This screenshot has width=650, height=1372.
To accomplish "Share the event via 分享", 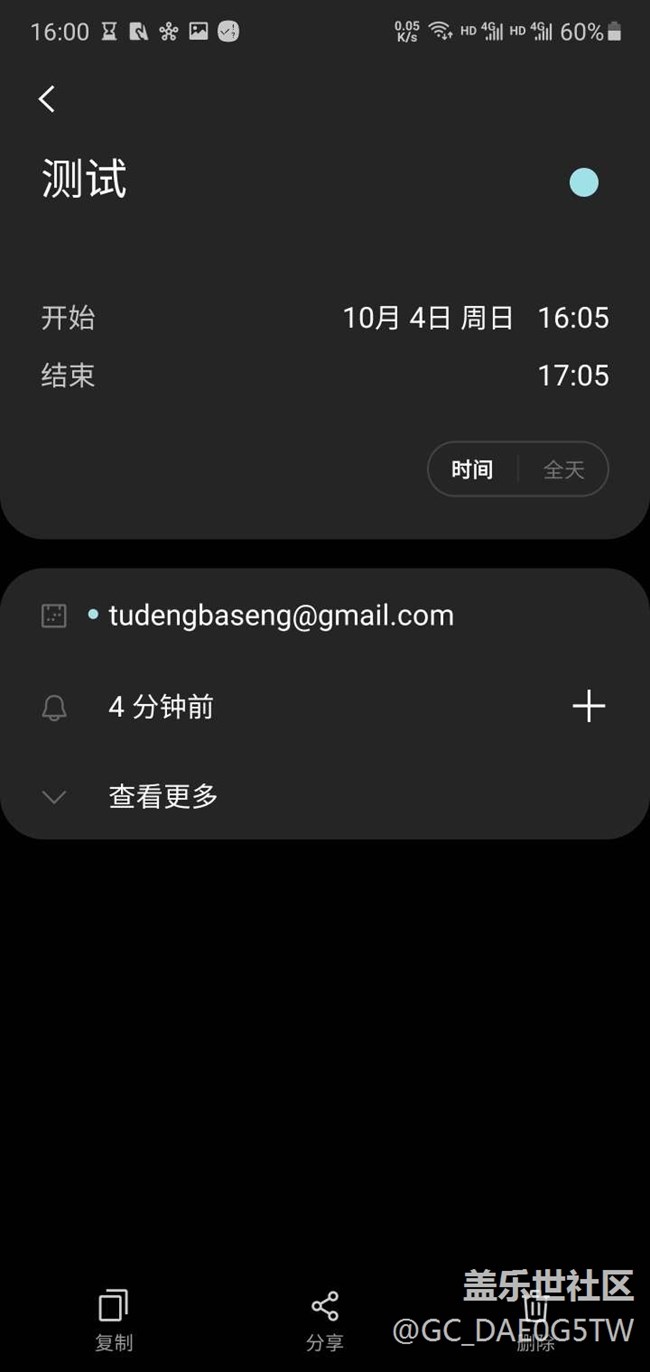I will click(325, 1320).
